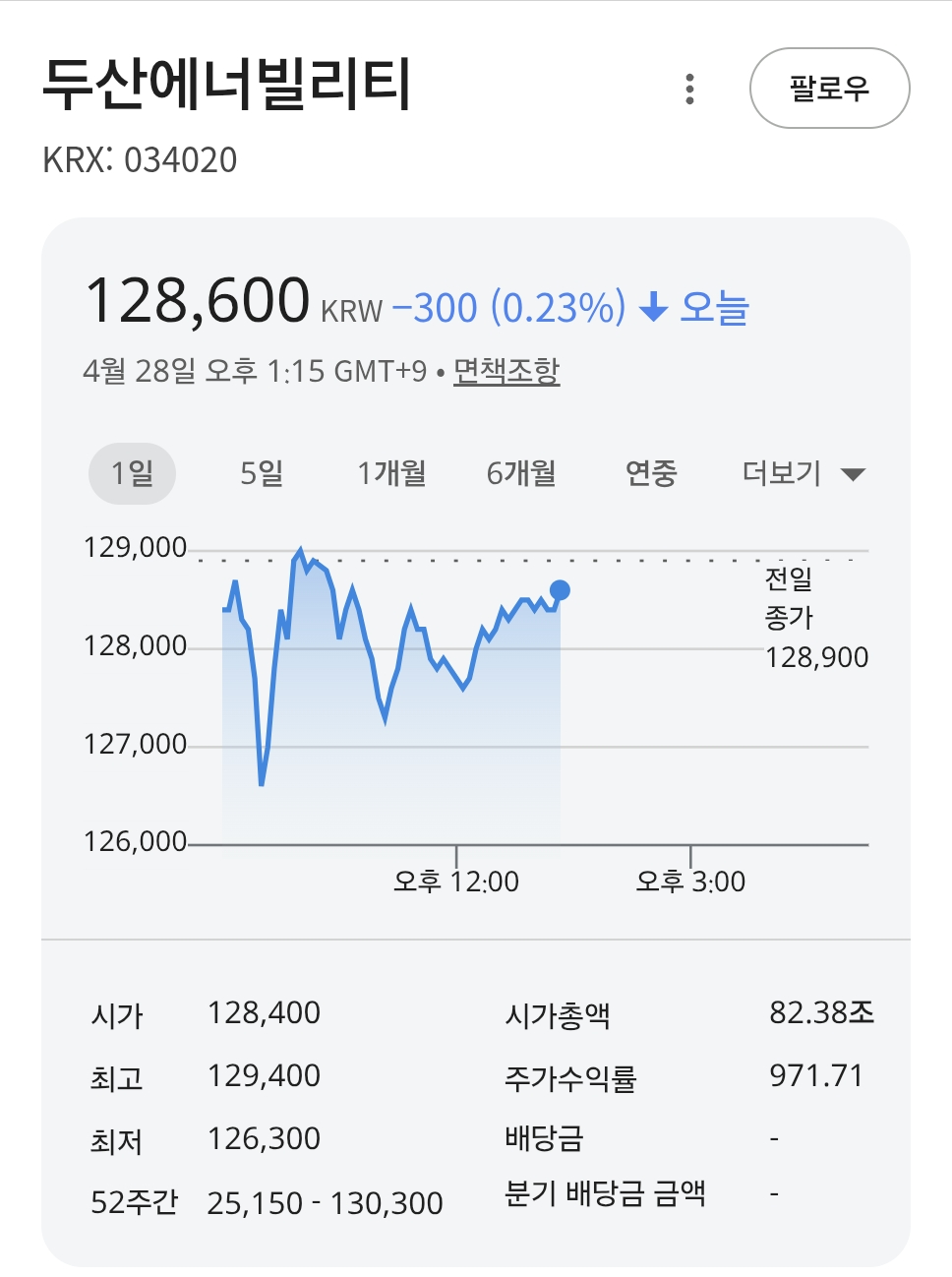Expand the 더보기 range dropdown
The image size is (952, 1277).
coord(802,473)
